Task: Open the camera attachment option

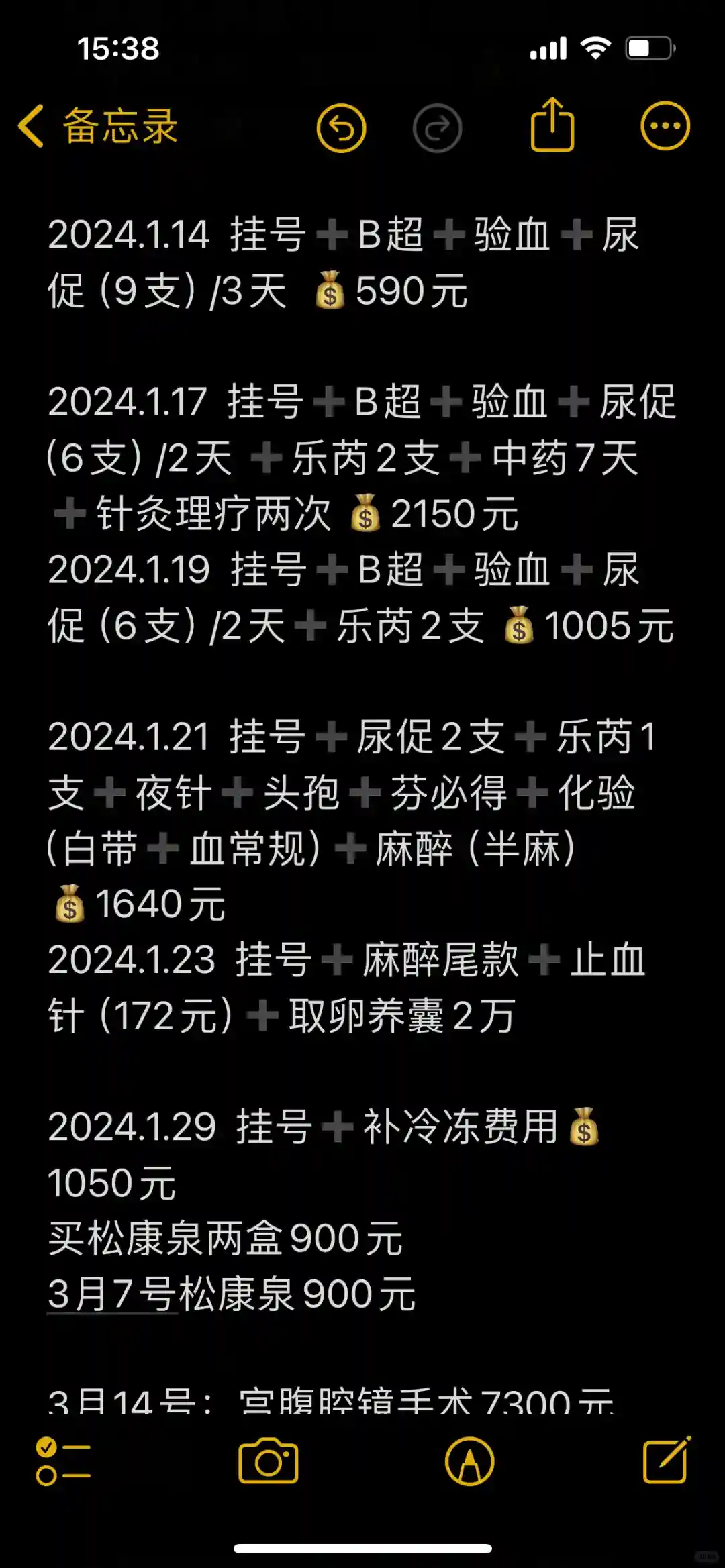Action: 269,1461
